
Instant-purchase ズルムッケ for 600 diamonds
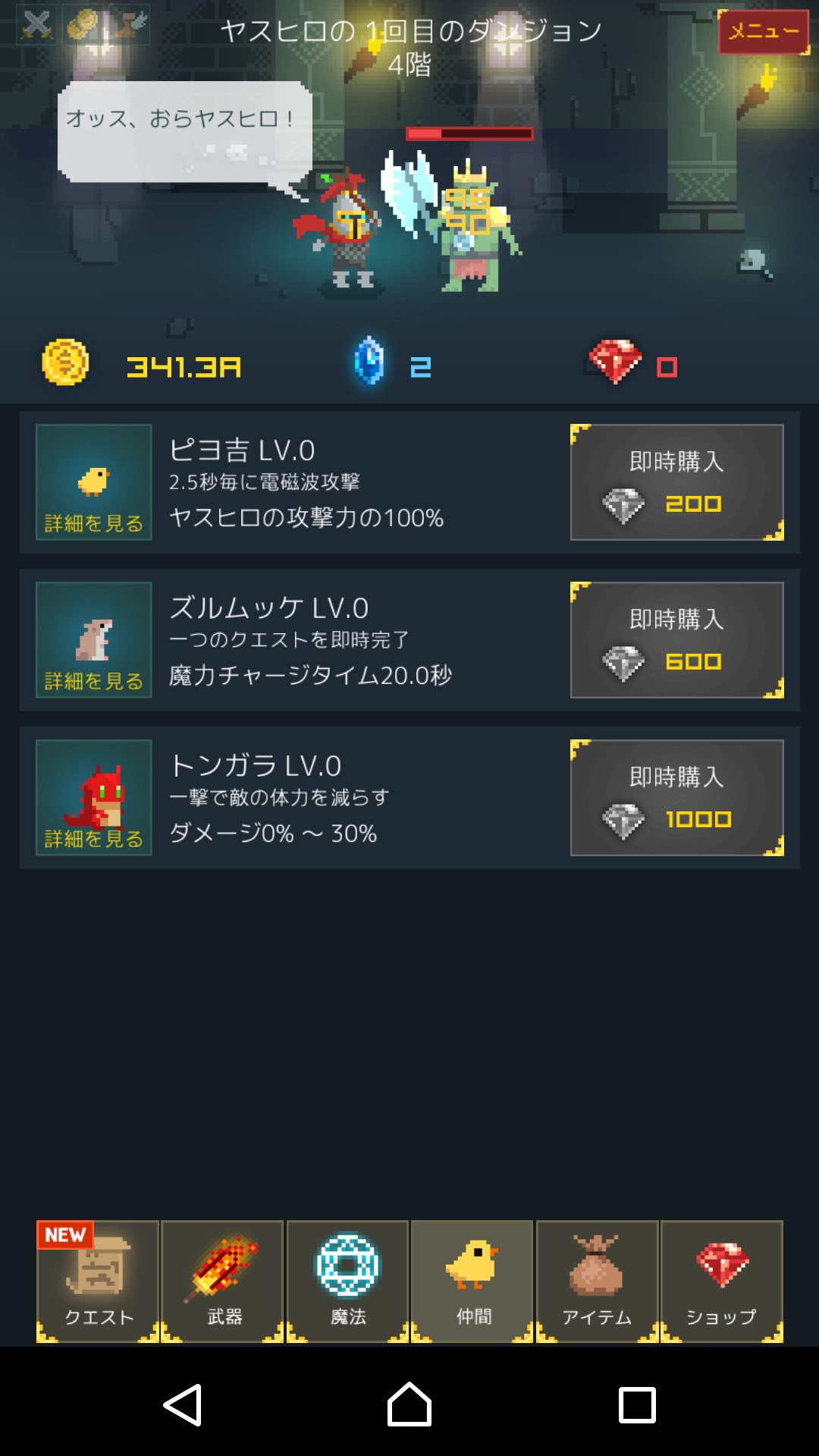tap(676, 640)
